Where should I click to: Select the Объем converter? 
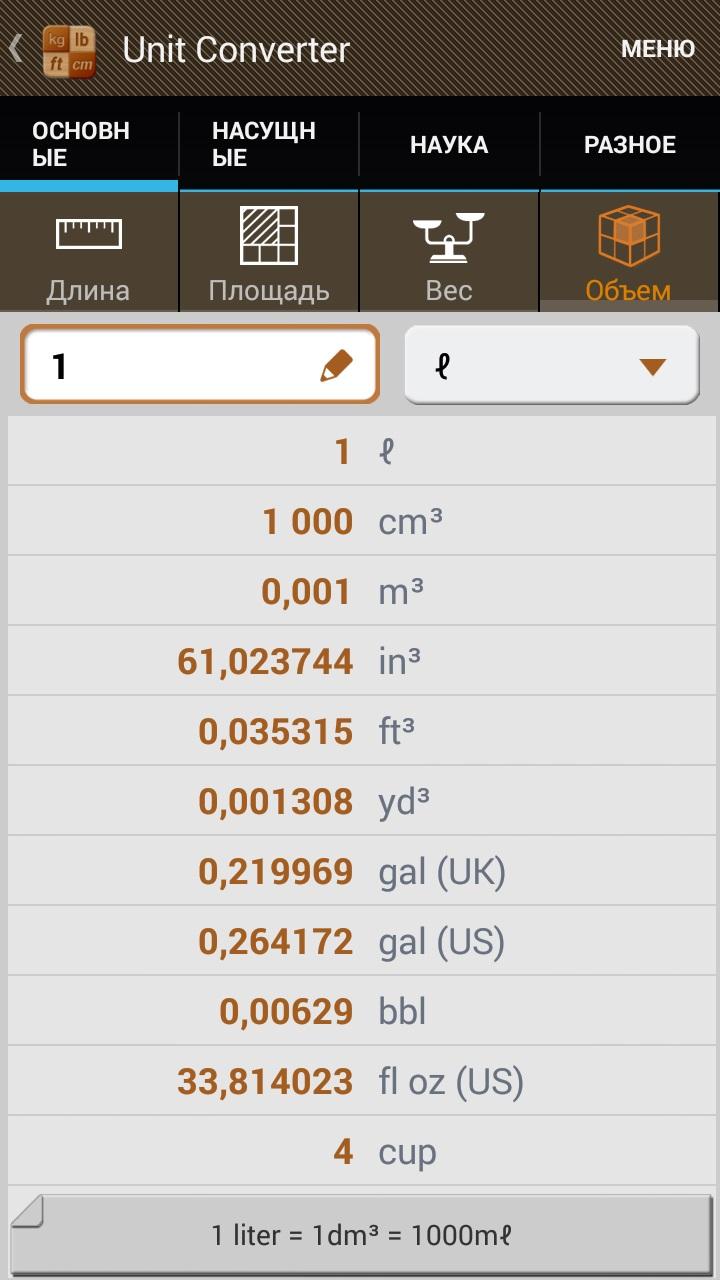point(629,252)
